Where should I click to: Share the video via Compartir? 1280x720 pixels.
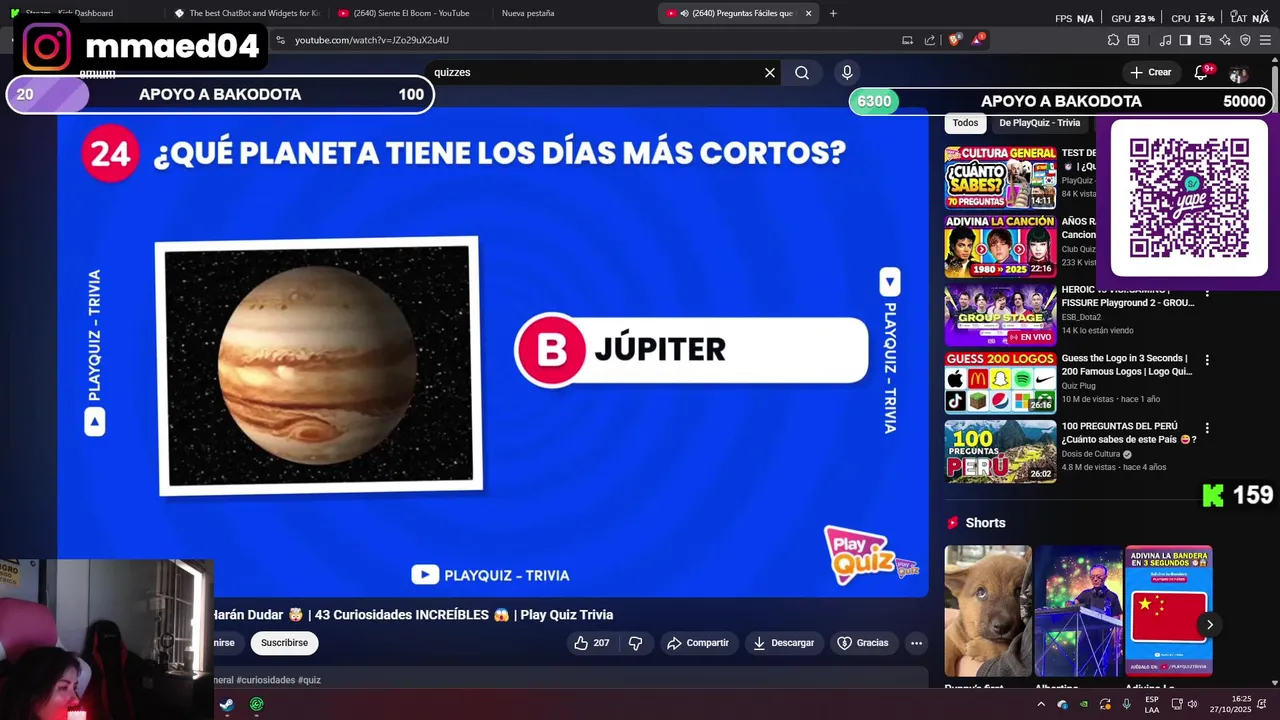coord(698,643)
